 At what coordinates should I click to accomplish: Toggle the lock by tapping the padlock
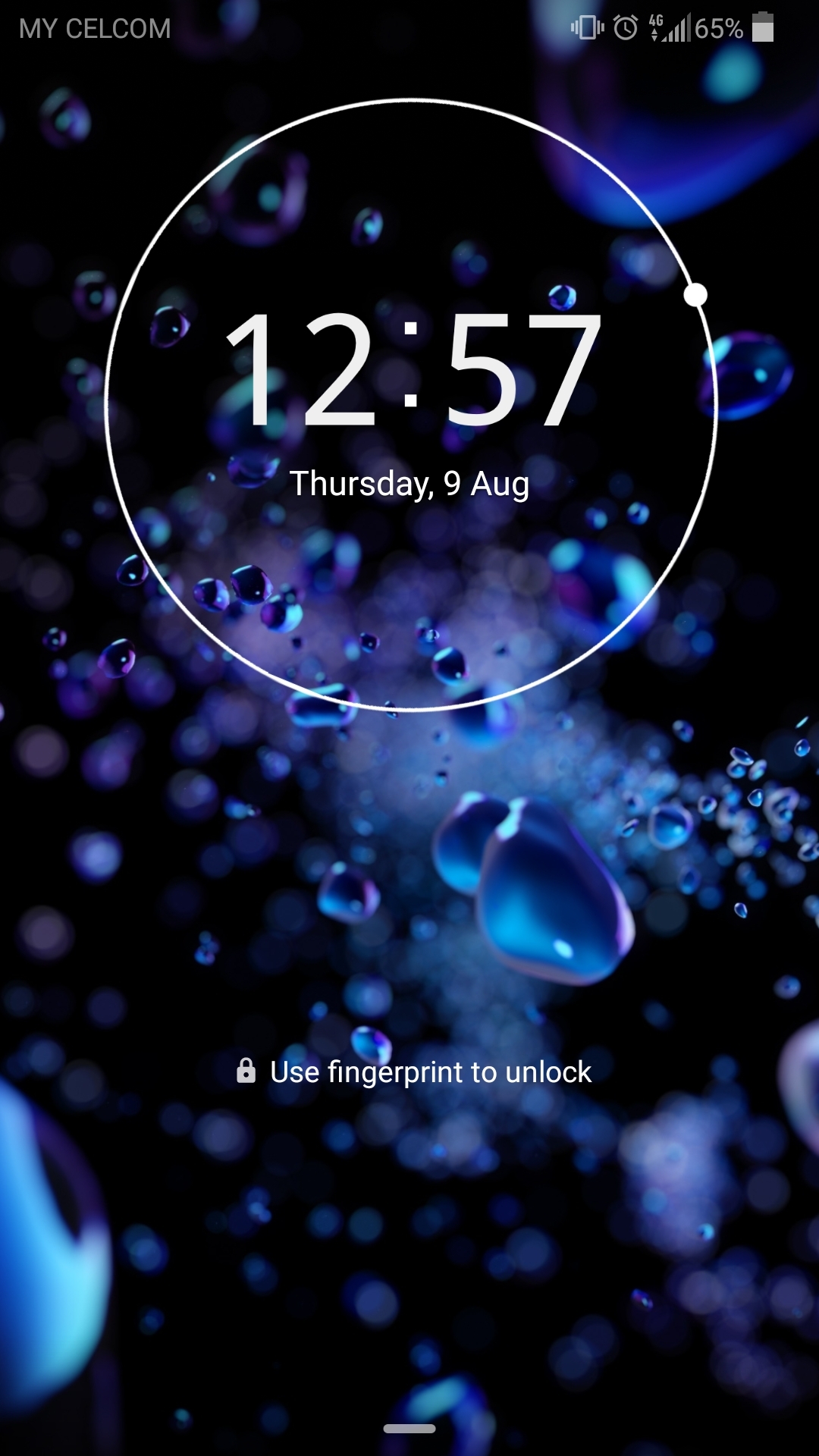(x=246, y=1072)
